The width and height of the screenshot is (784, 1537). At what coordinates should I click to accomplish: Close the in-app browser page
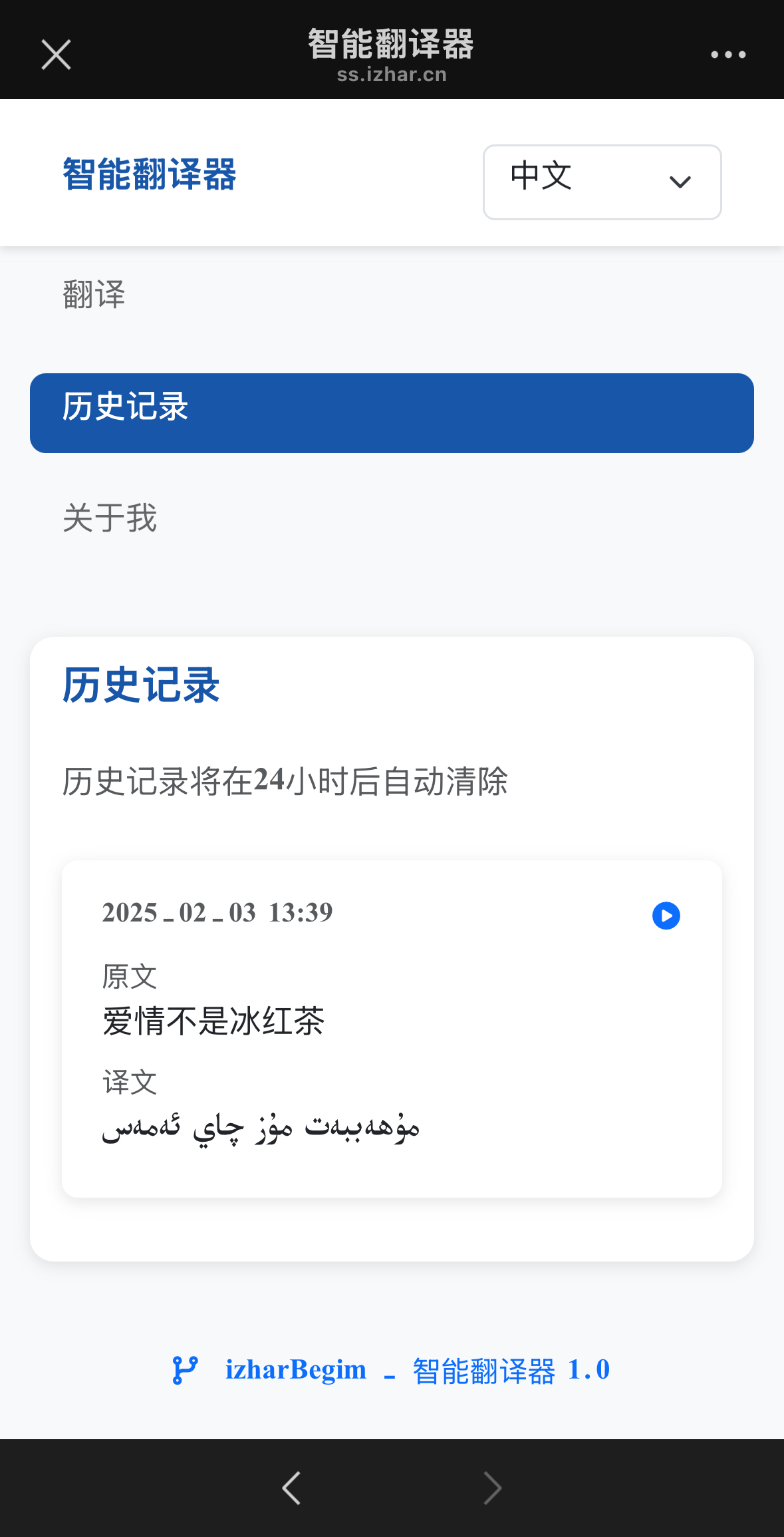[x=56, y=55]
